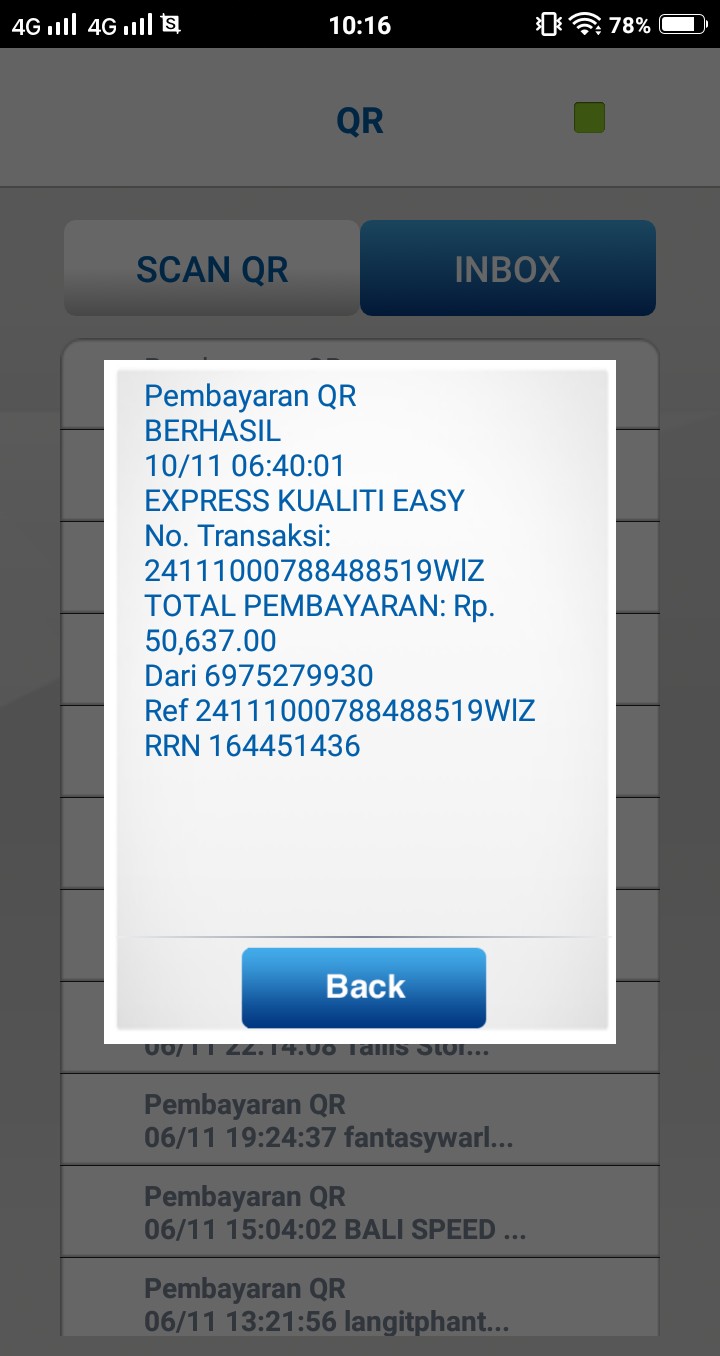Switch to the SCAN QR tab
Image resolution: width=720 pixels, height=1356 pixels.
coord(211,269)
